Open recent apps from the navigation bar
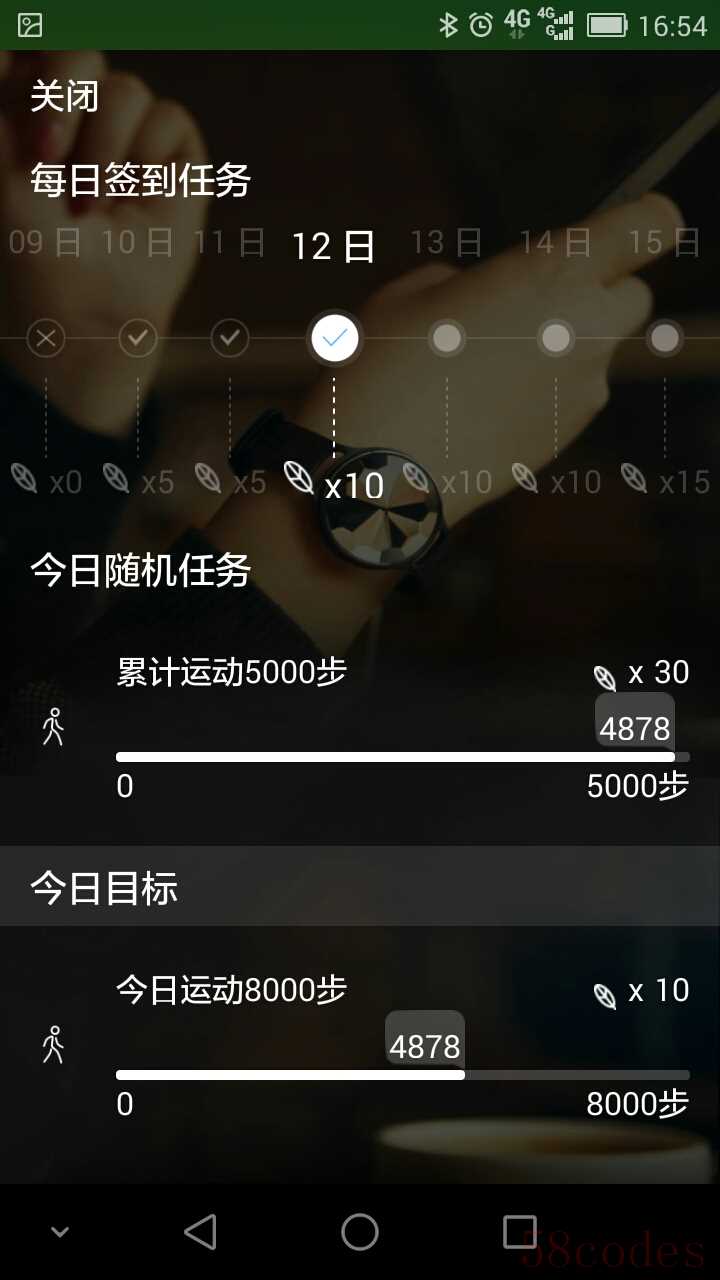 520,1232
